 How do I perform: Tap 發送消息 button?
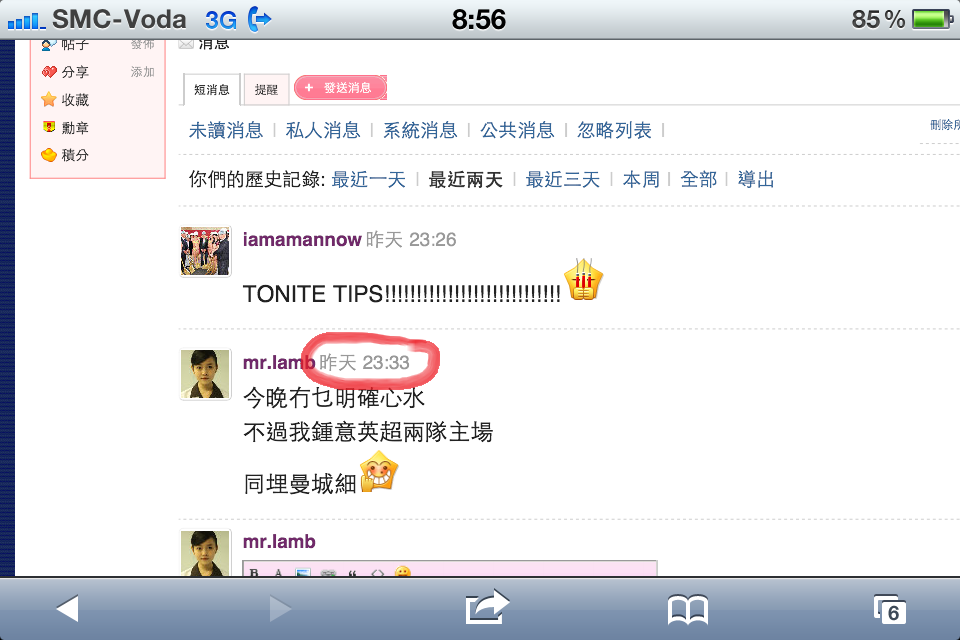[x=339, y=88]
